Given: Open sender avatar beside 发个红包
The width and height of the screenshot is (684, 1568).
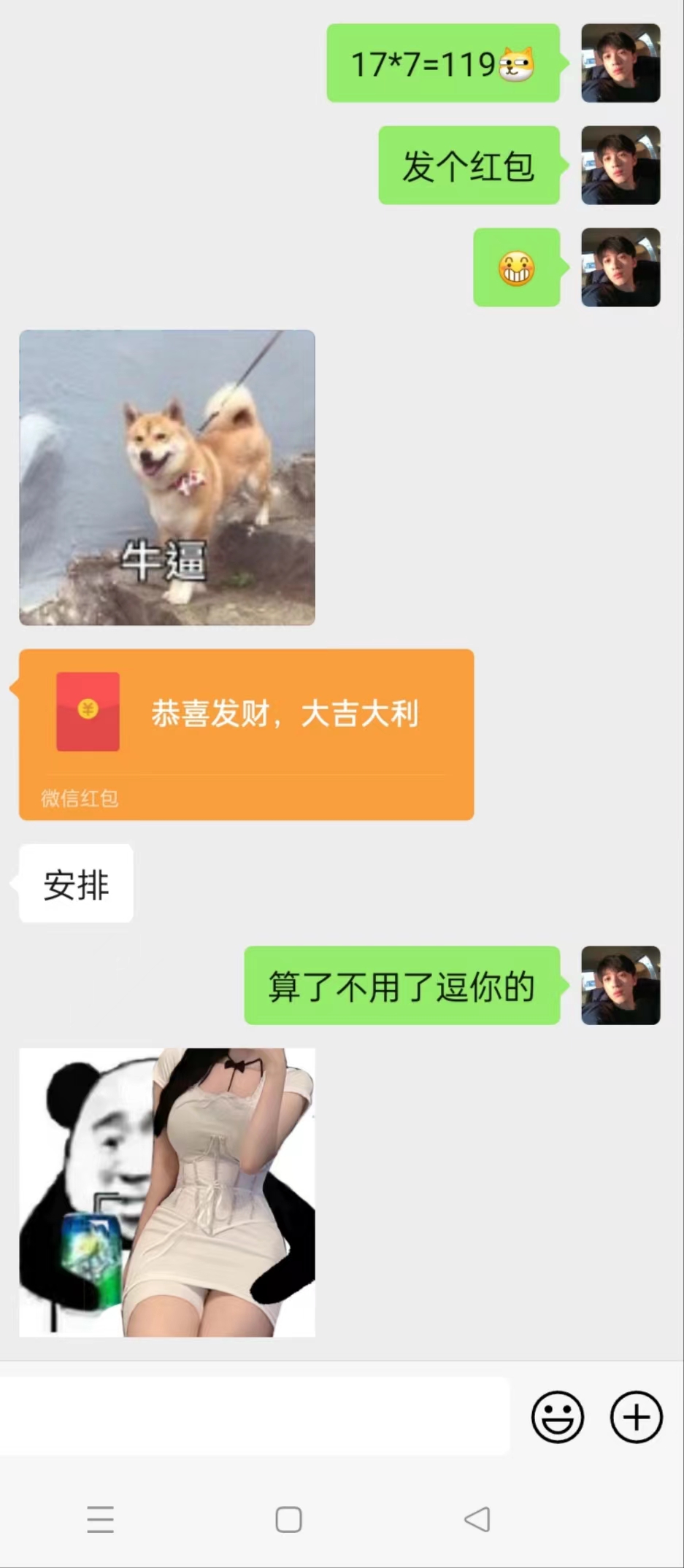Looking at the screenshot, I should 620,166.
